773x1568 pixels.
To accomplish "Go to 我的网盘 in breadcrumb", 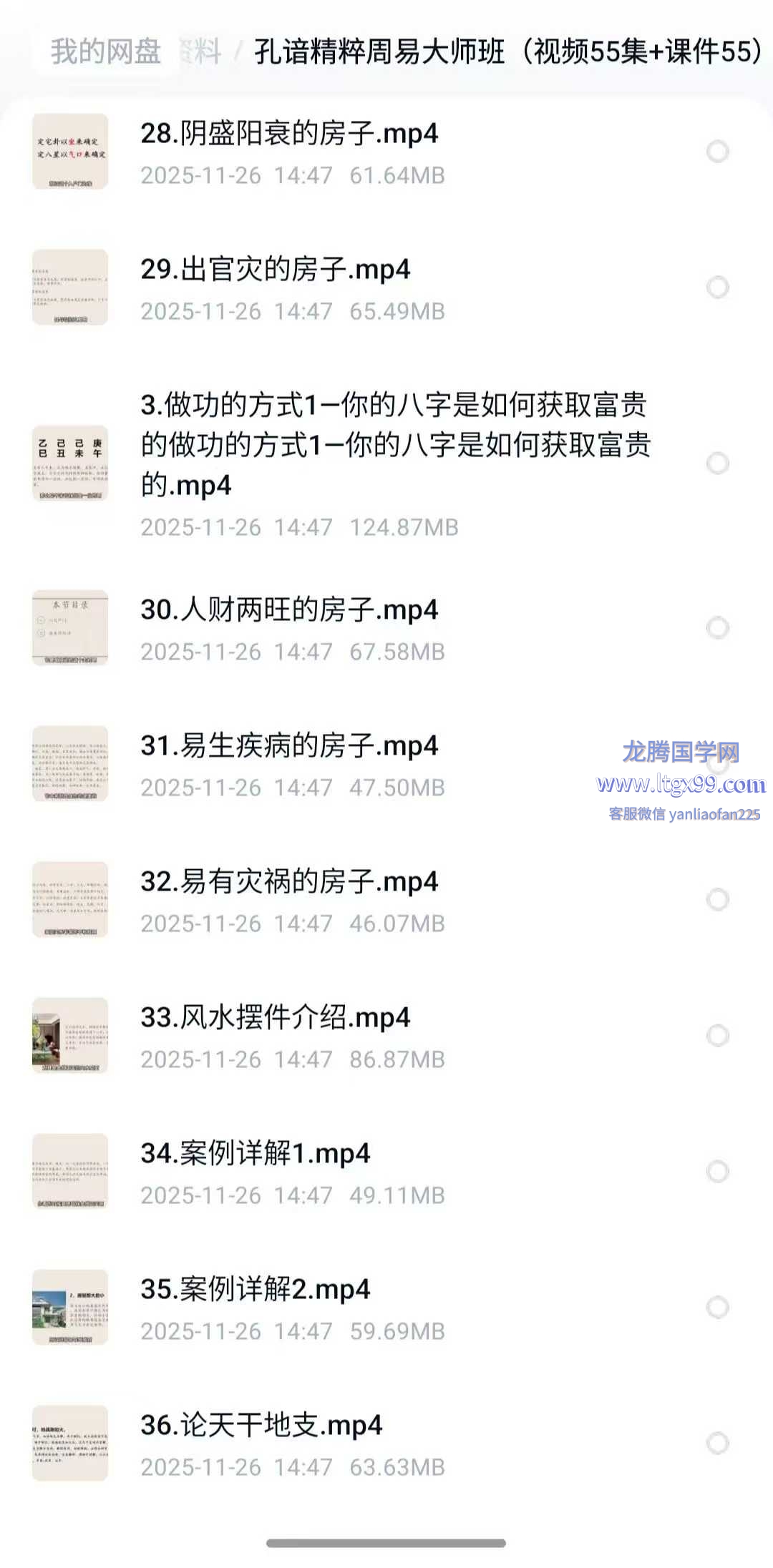I will coord(106,52).
